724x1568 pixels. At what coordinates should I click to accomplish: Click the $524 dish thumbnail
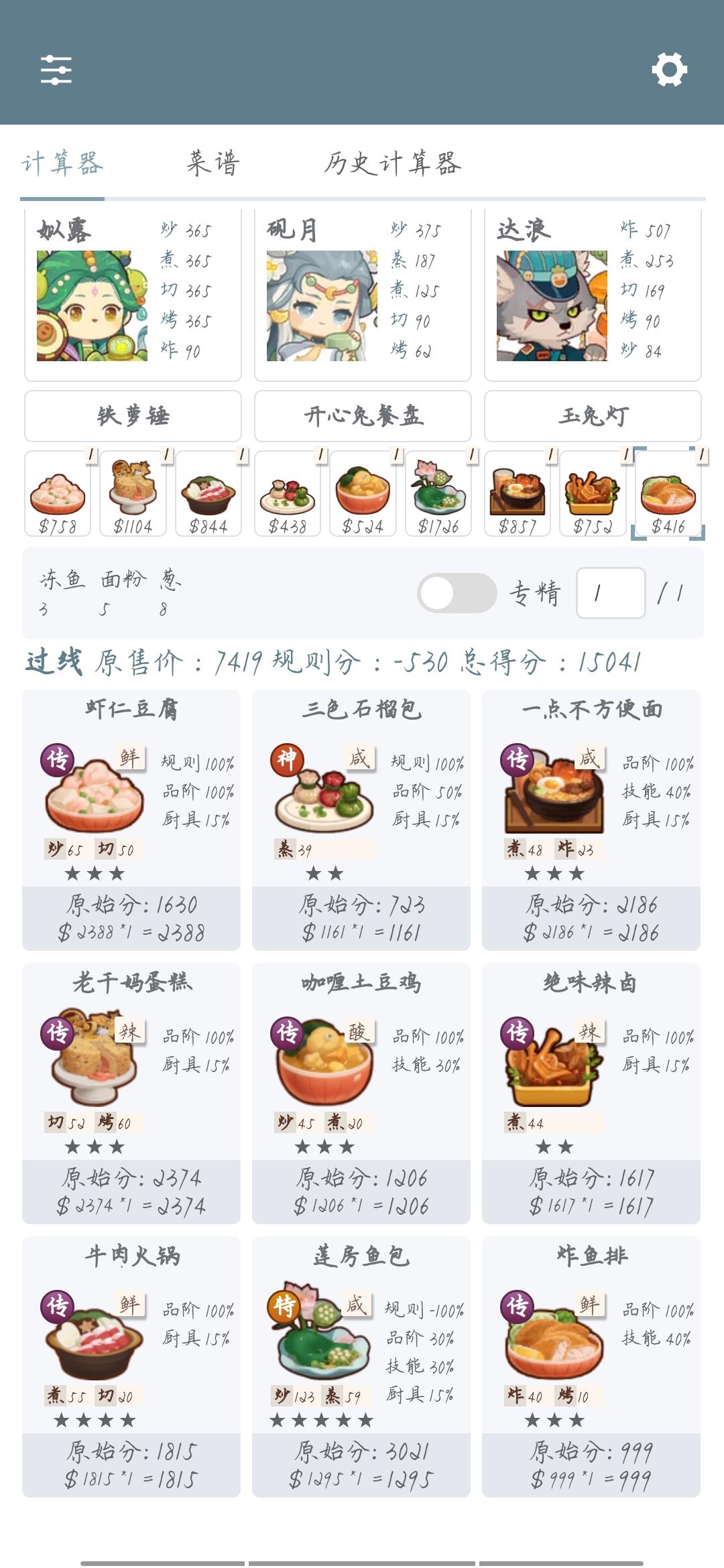(361, 493)
